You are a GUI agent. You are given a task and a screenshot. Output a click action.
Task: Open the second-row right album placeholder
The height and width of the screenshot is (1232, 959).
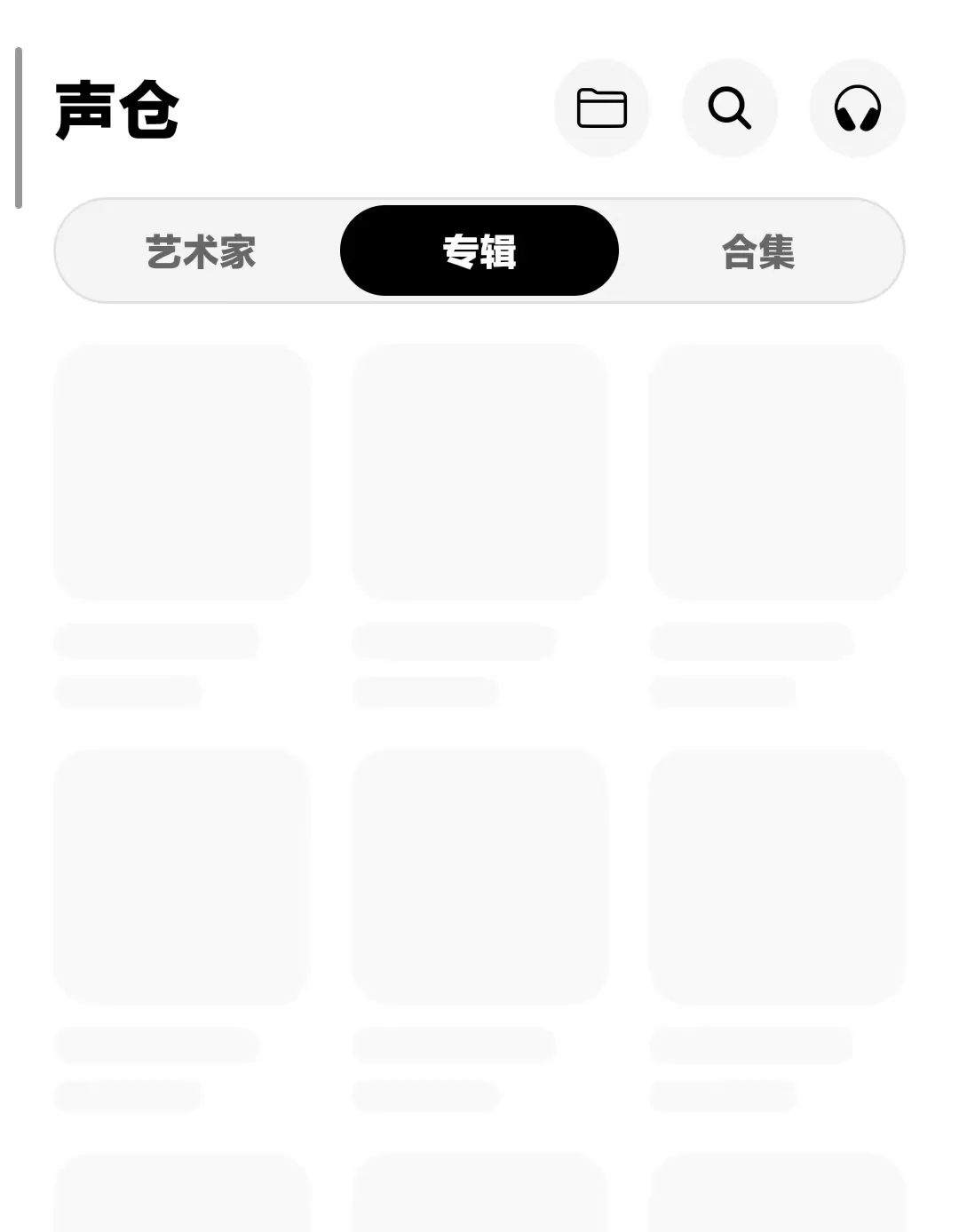(x=777, y=875)
